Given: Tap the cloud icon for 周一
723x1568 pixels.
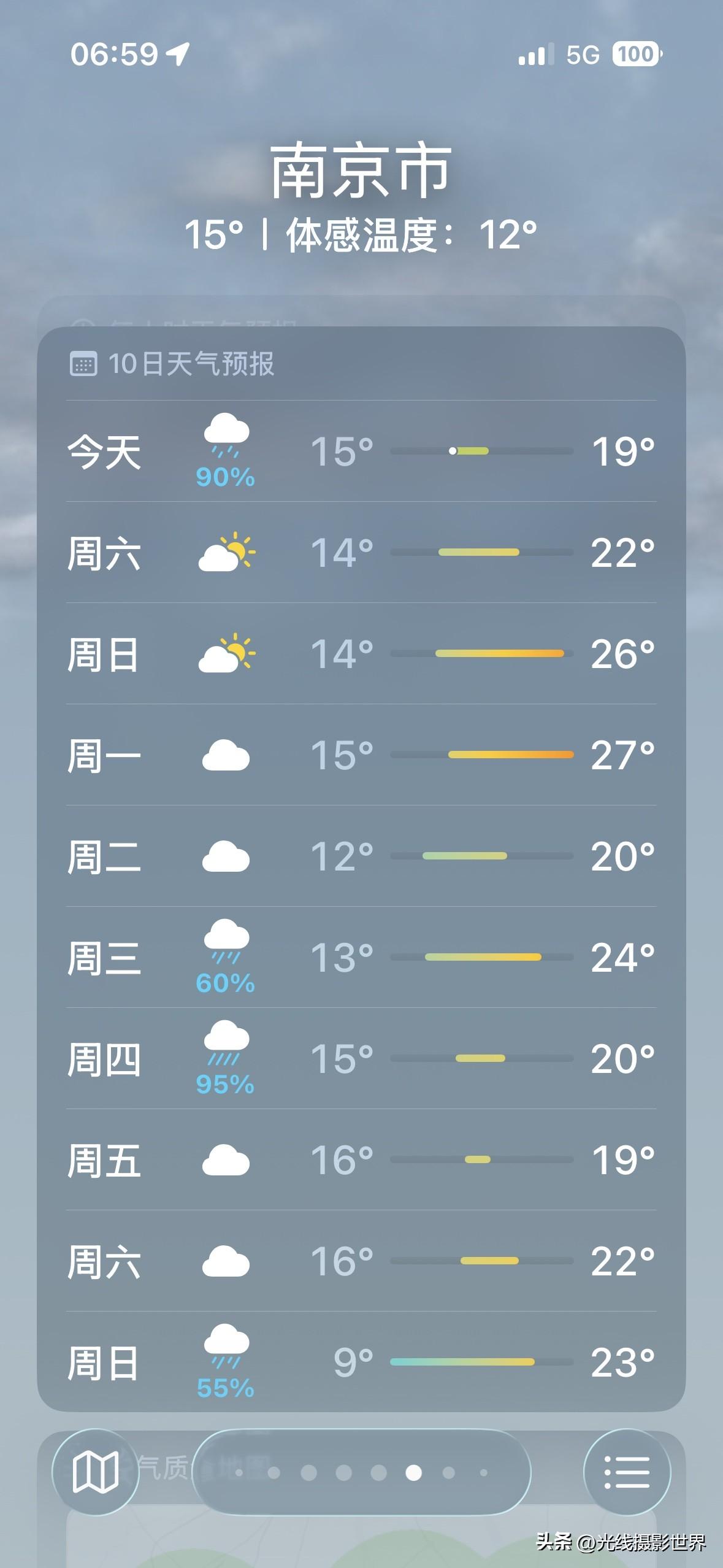Looking at the screenshot, I should [x=226, y=759].
